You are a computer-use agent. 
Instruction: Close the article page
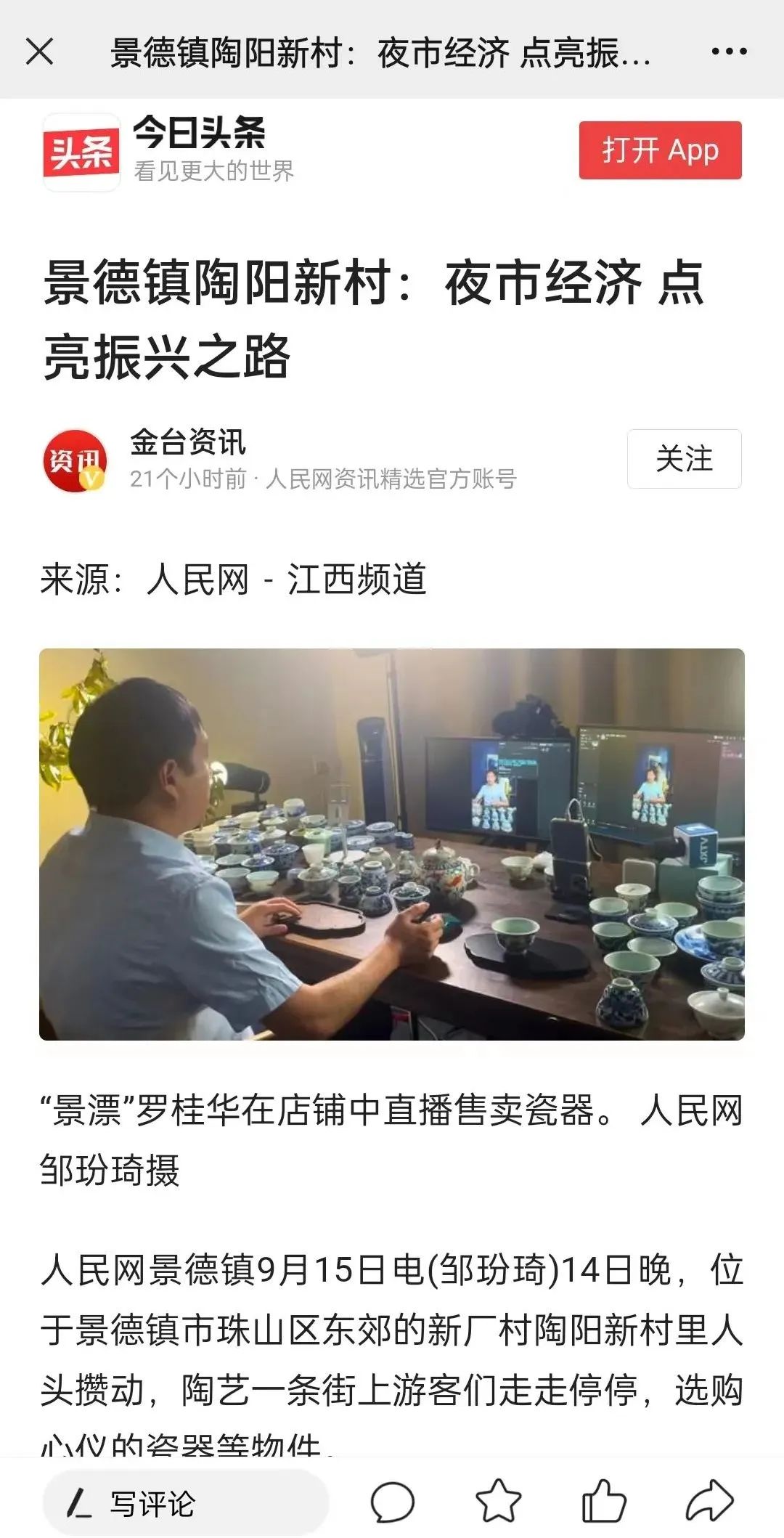point(39,52)
